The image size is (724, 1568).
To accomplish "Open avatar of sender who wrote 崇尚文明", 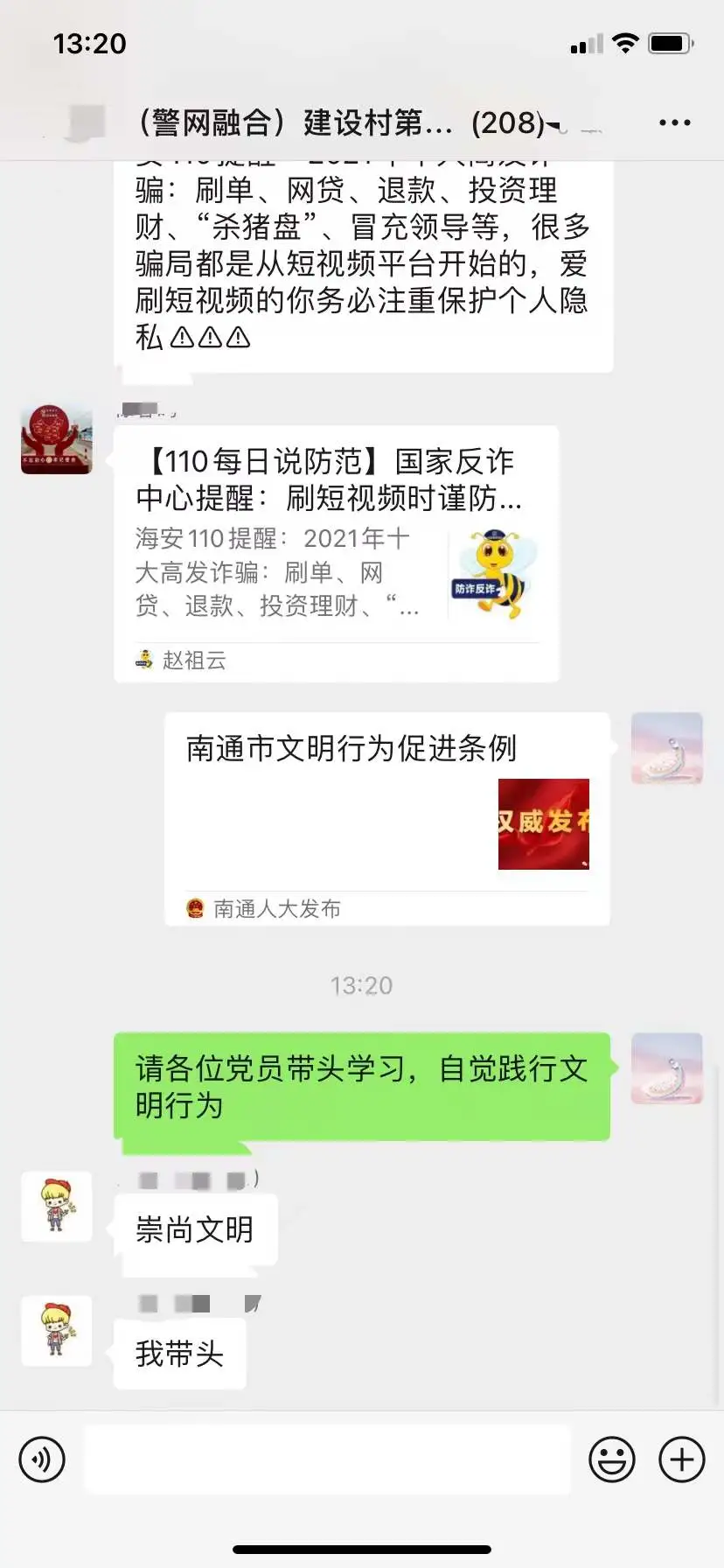I will point(56,1206).
